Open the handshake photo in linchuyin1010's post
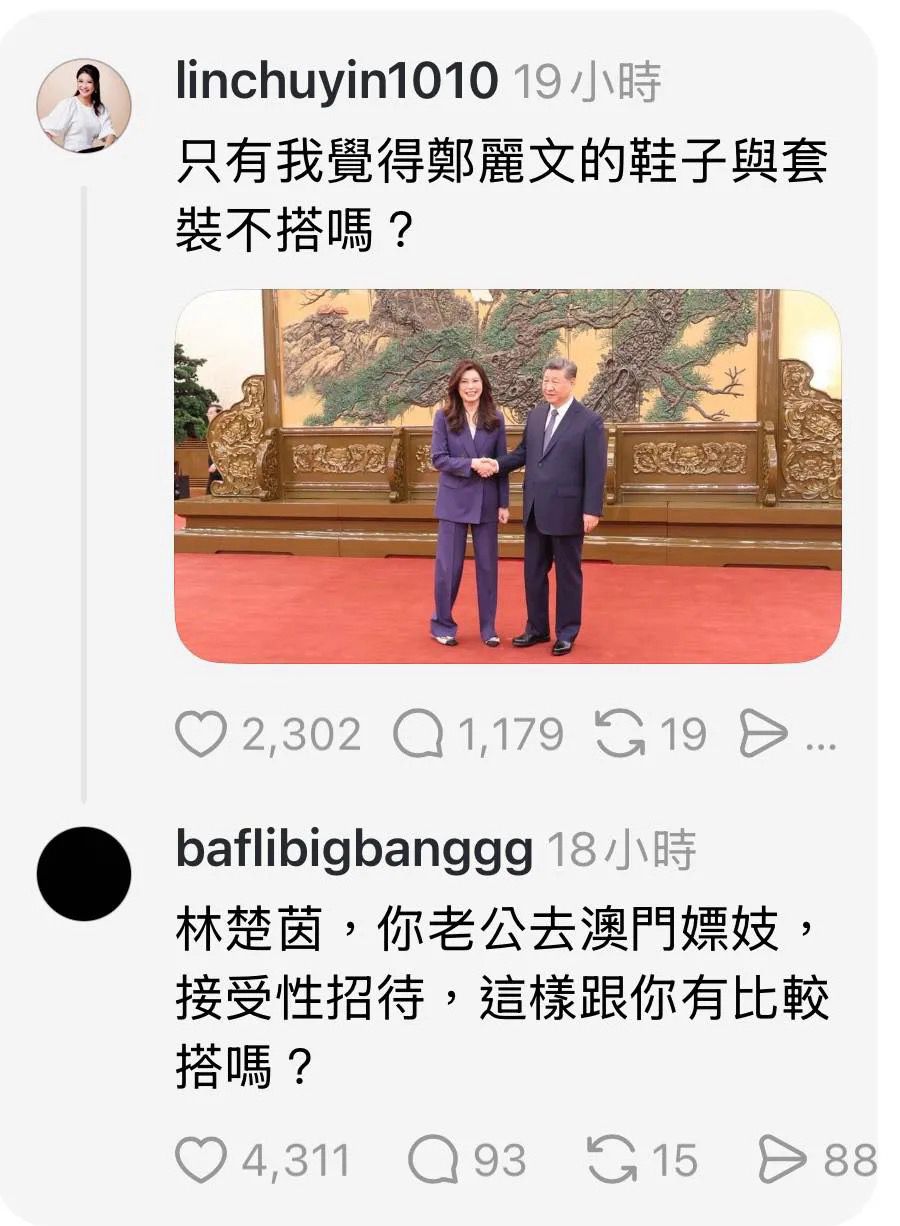The height and width of the screenshot is (1226, 900). click(508, 476)
